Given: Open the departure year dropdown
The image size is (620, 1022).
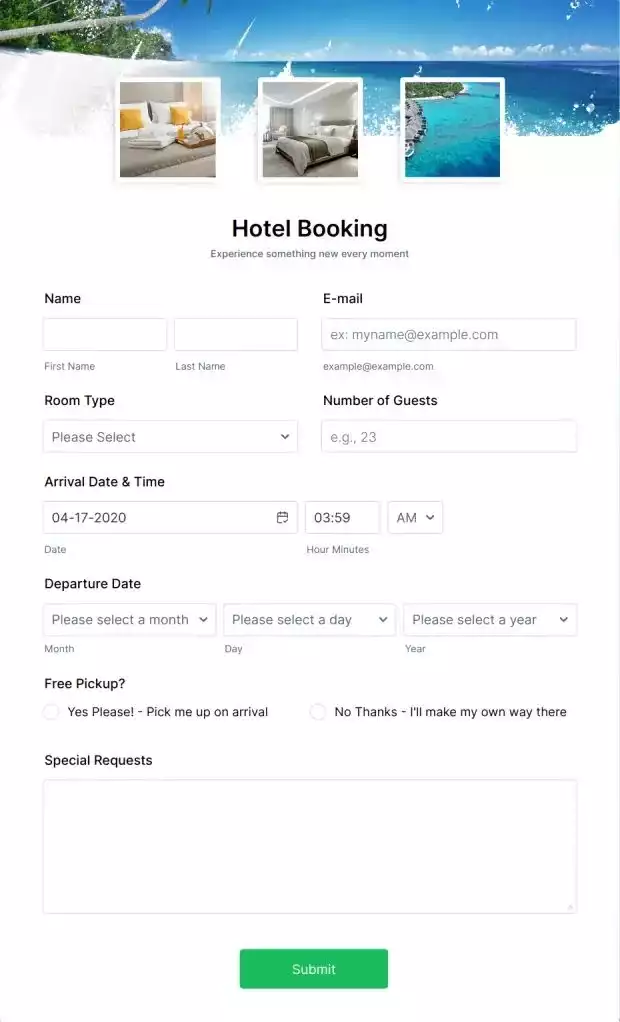Looking at the screenshot, I should [490, 620].
